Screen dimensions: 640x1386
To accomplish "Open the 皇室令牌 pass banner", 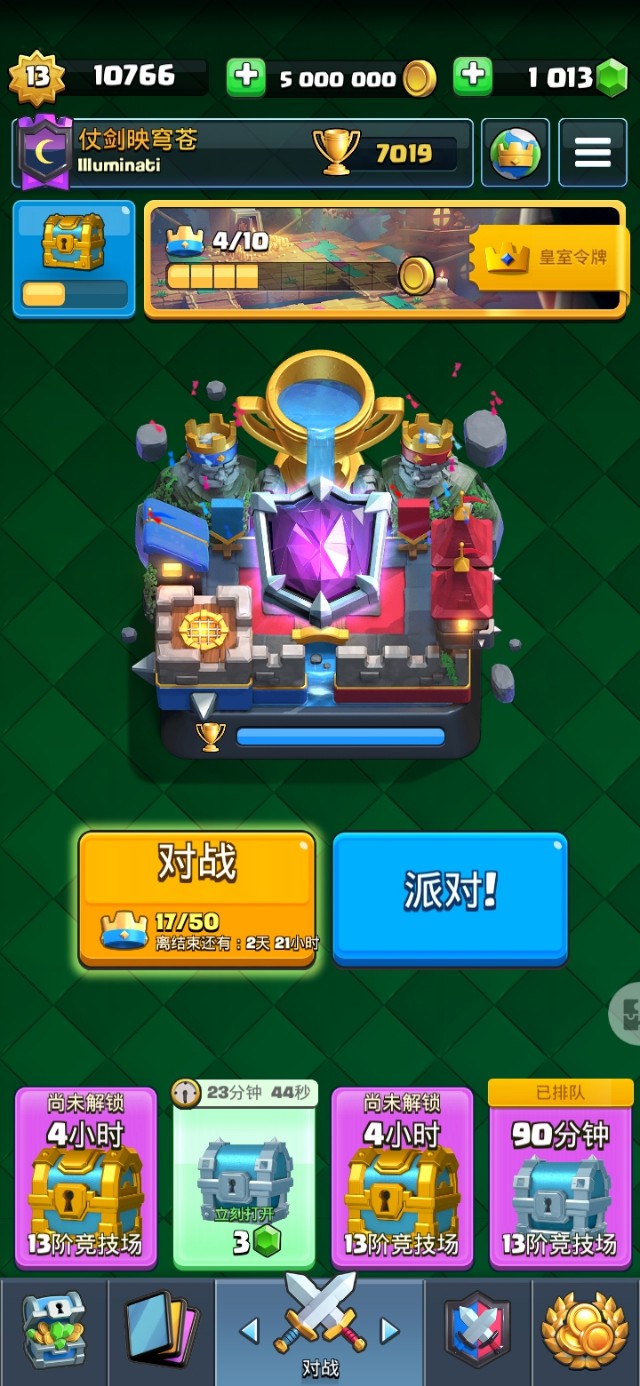I will pyautogui.click(x=550, y=258).
